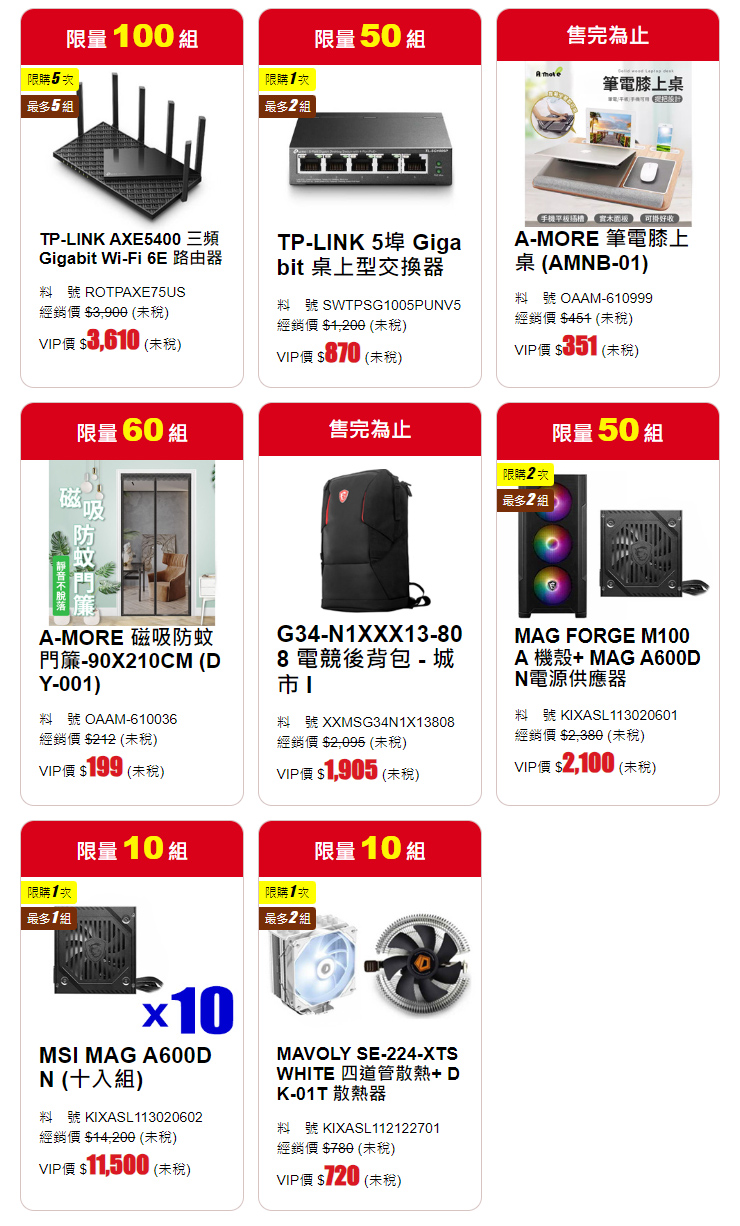Image resolution: width=740 pixels, height=1226 pixels.
Task: Open the MSI MAG A600DN 十入組 card
Action: 131,1067
